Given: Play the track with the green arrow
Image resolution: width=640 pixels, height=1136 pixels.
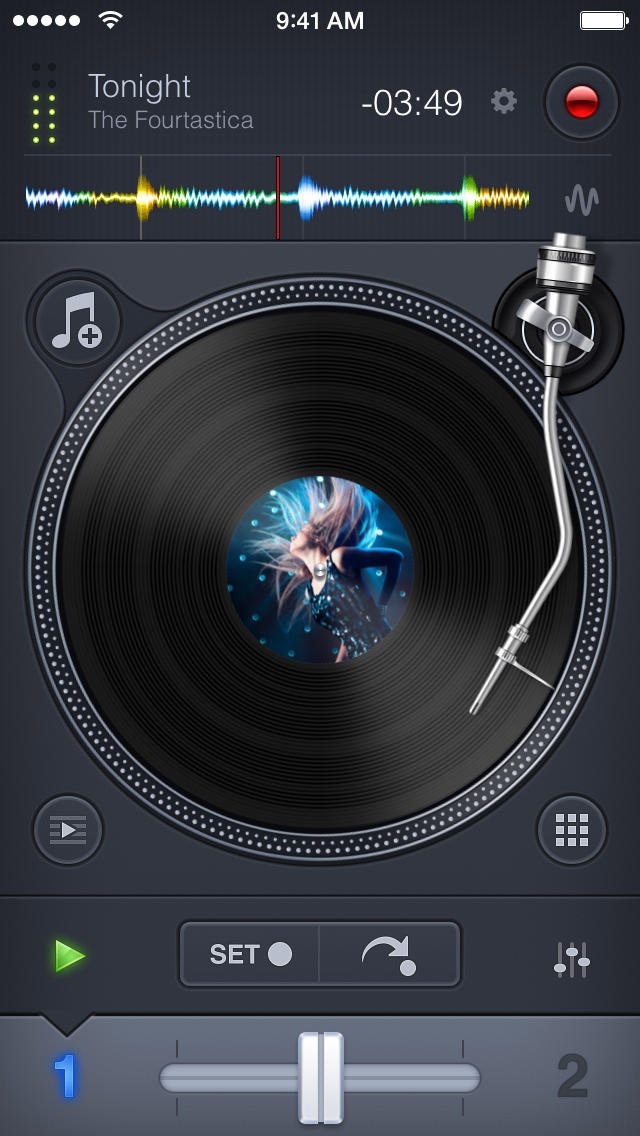Looking at the screenshot, I should pyautogui.click(x=69, y=955).
